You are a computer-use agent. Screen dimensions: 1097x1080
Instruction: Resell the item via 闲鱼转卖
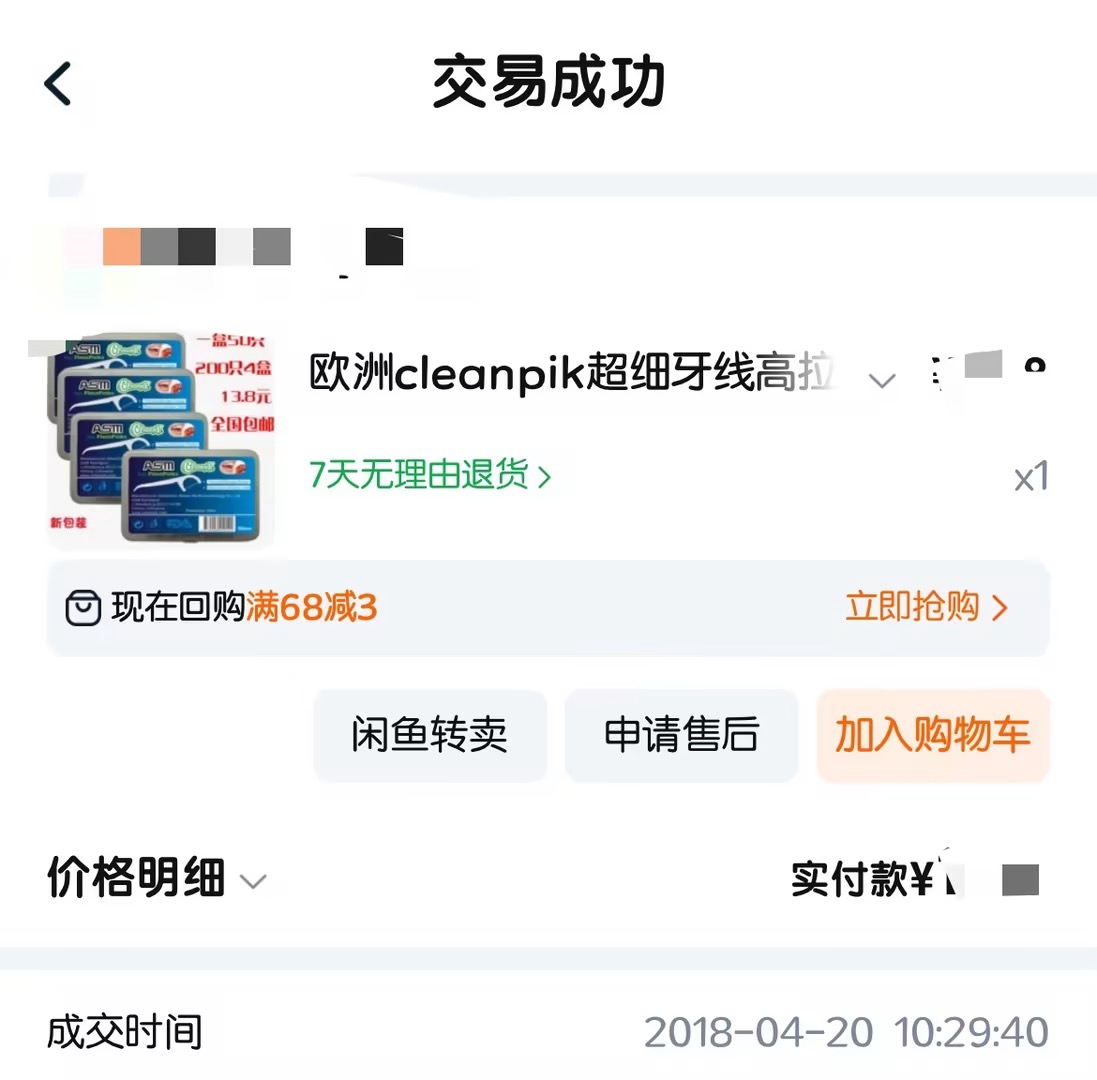pyautogui.click(x=430, y=734)
